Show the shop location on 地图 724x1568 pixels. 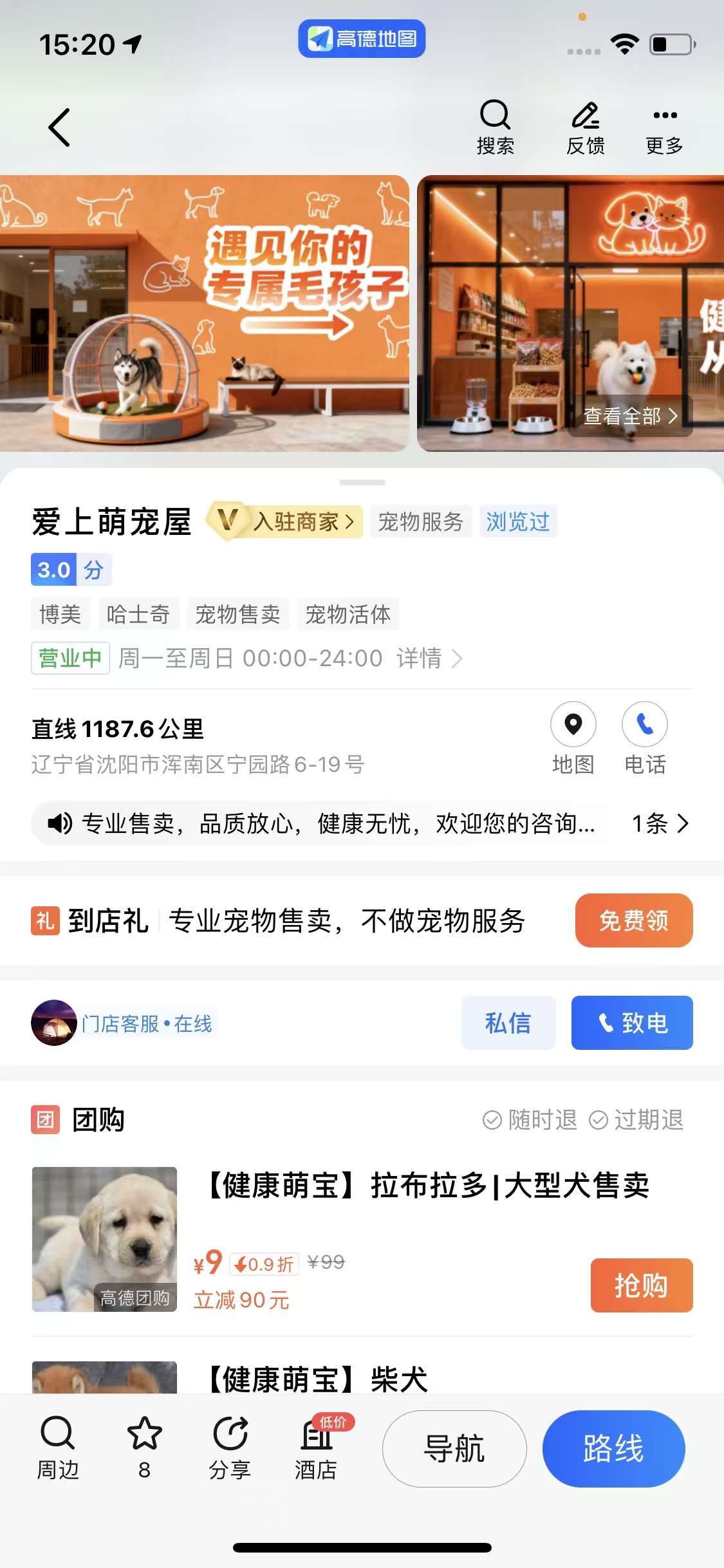tap(573, 736)
